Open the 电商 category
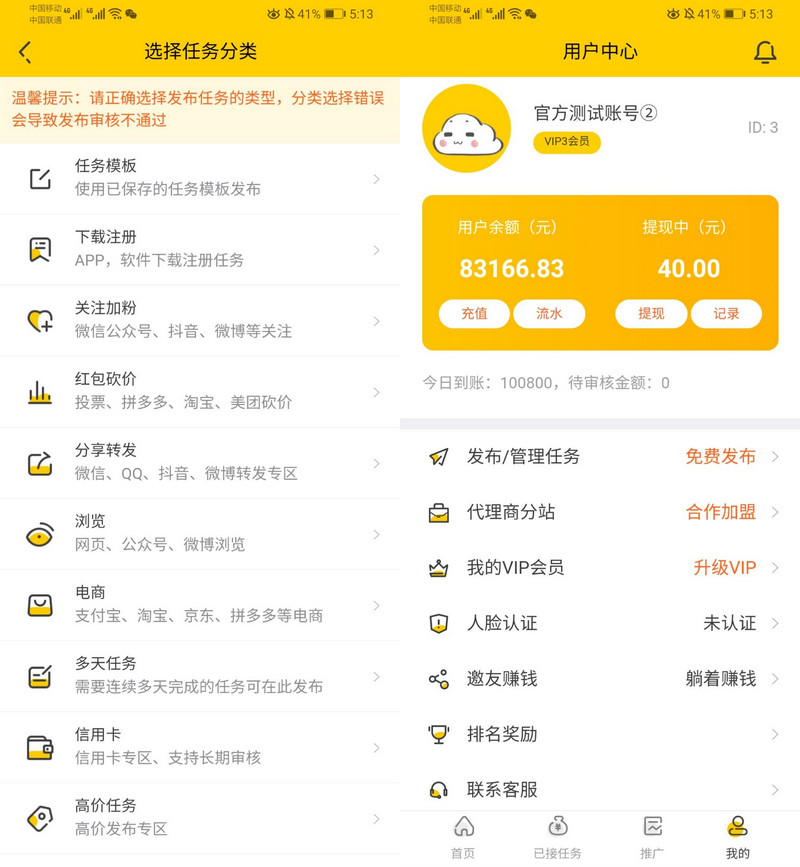The width and height of the screenshot is (800, 867). 200,604
